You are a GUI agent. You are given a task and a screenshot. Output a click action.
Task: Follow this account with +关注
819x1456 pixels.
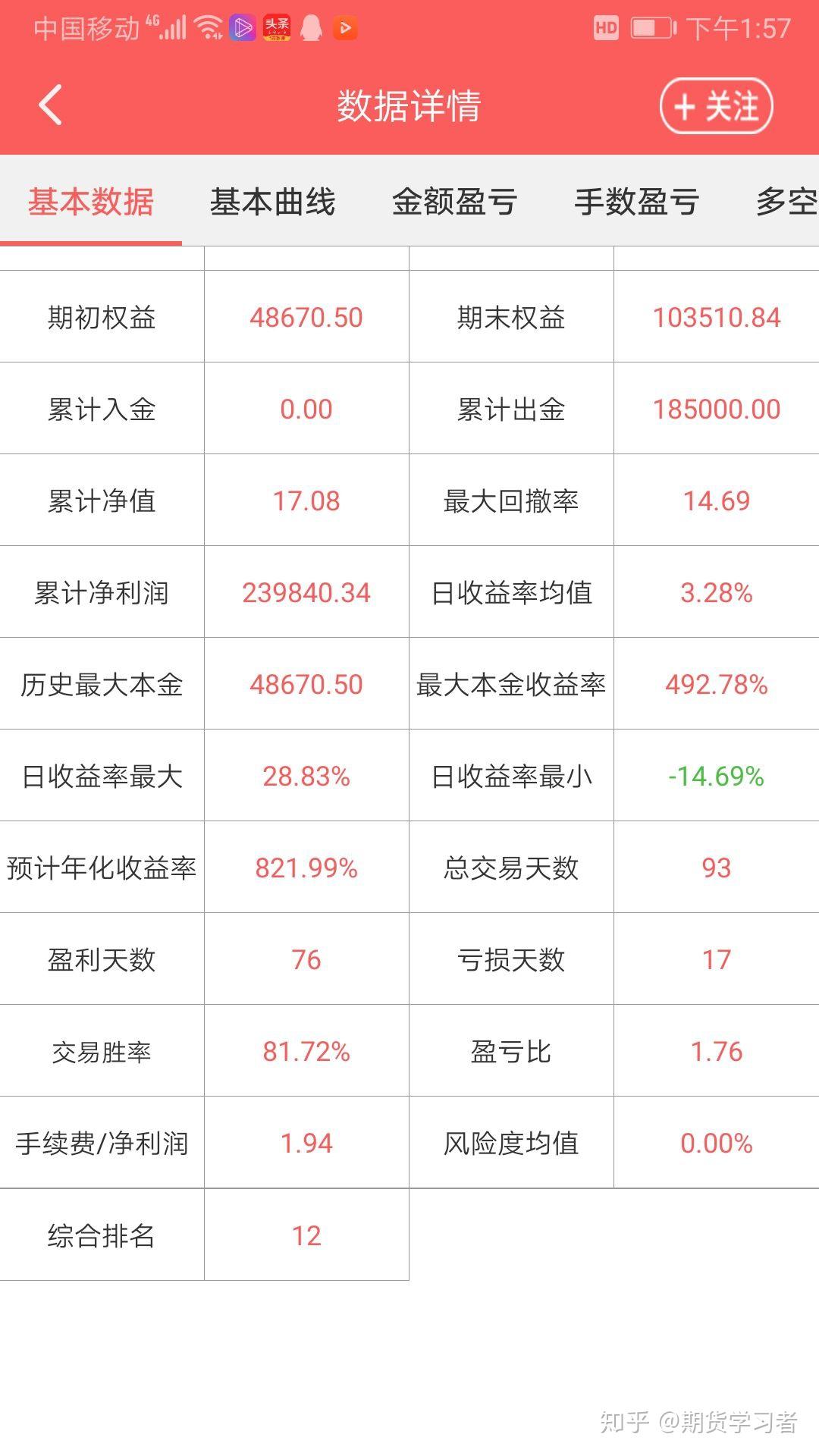click(716, 106)
